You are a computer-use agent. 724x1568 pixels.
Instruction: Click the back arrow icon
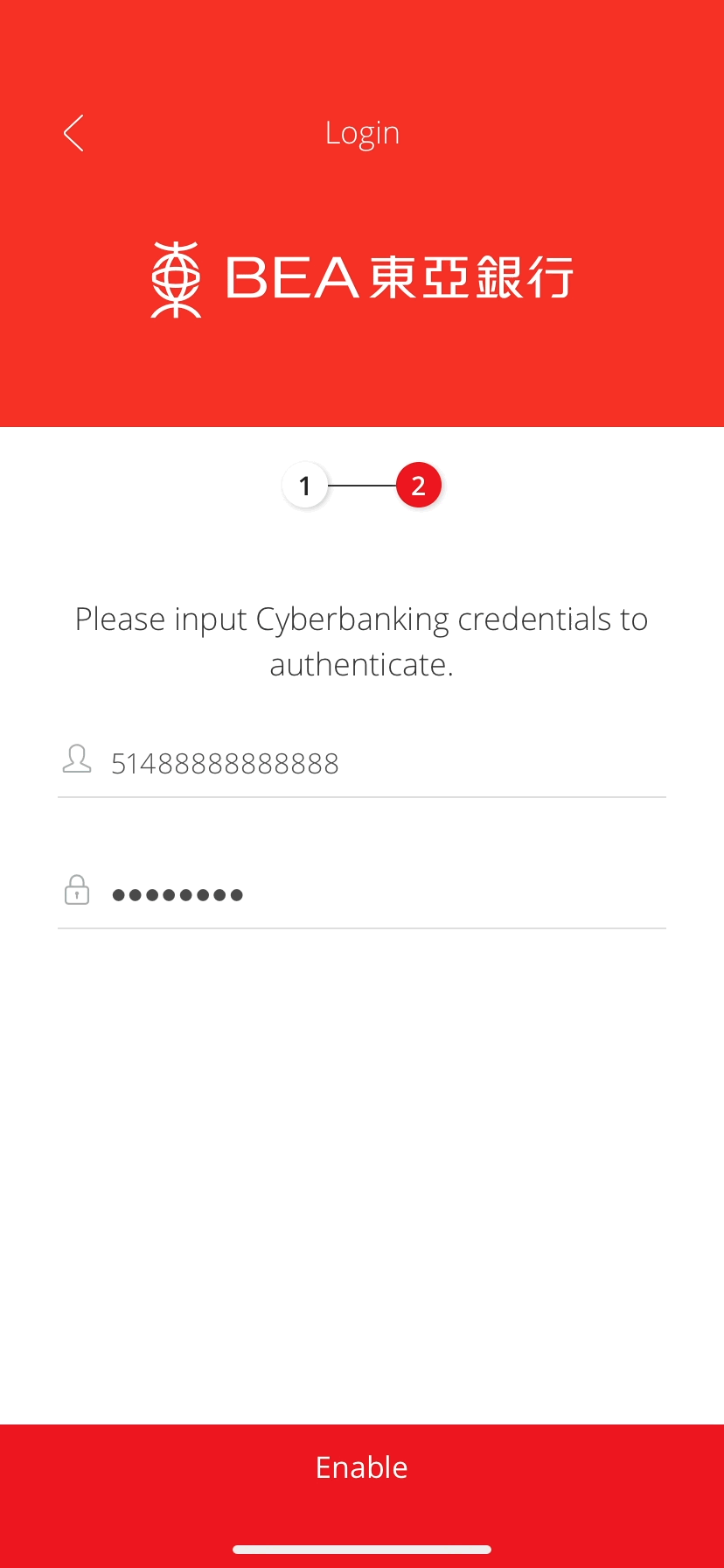(x=73, y=133)
